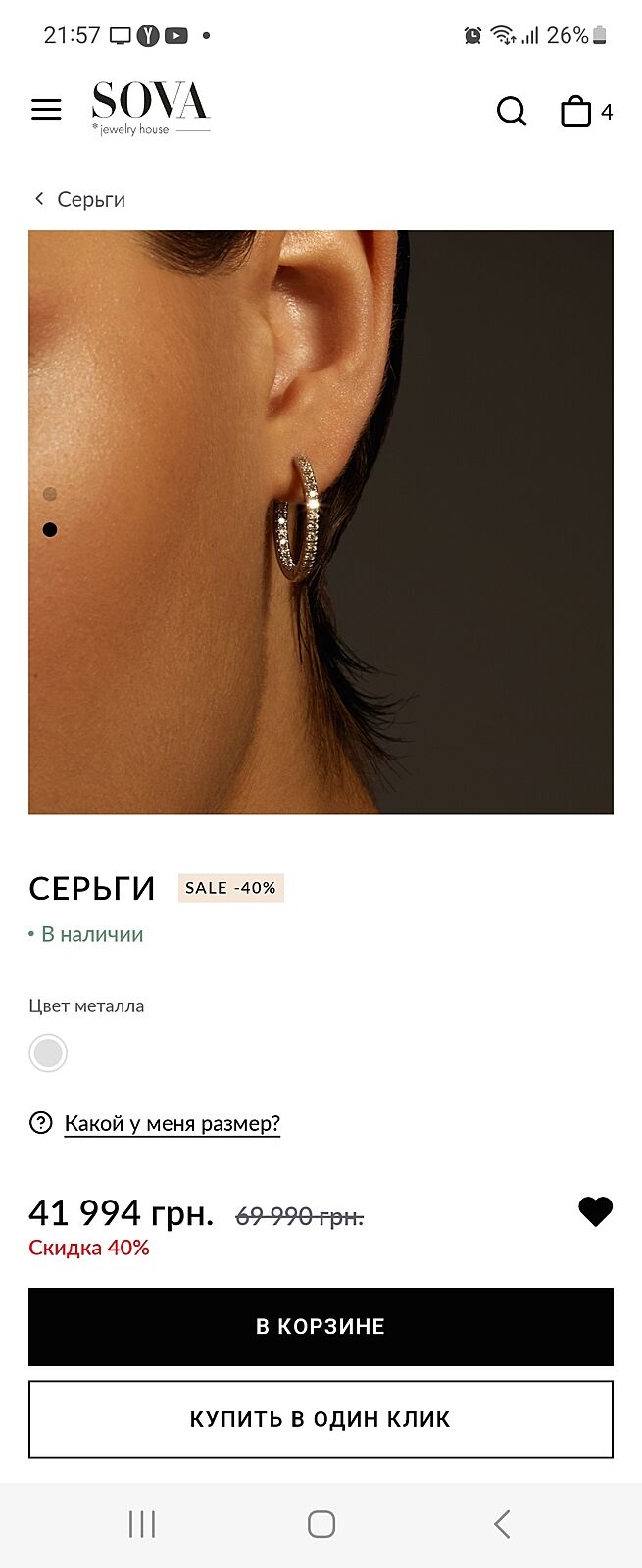Open the hamburger menu
The image size is (642, 1568).
(46, 109)
